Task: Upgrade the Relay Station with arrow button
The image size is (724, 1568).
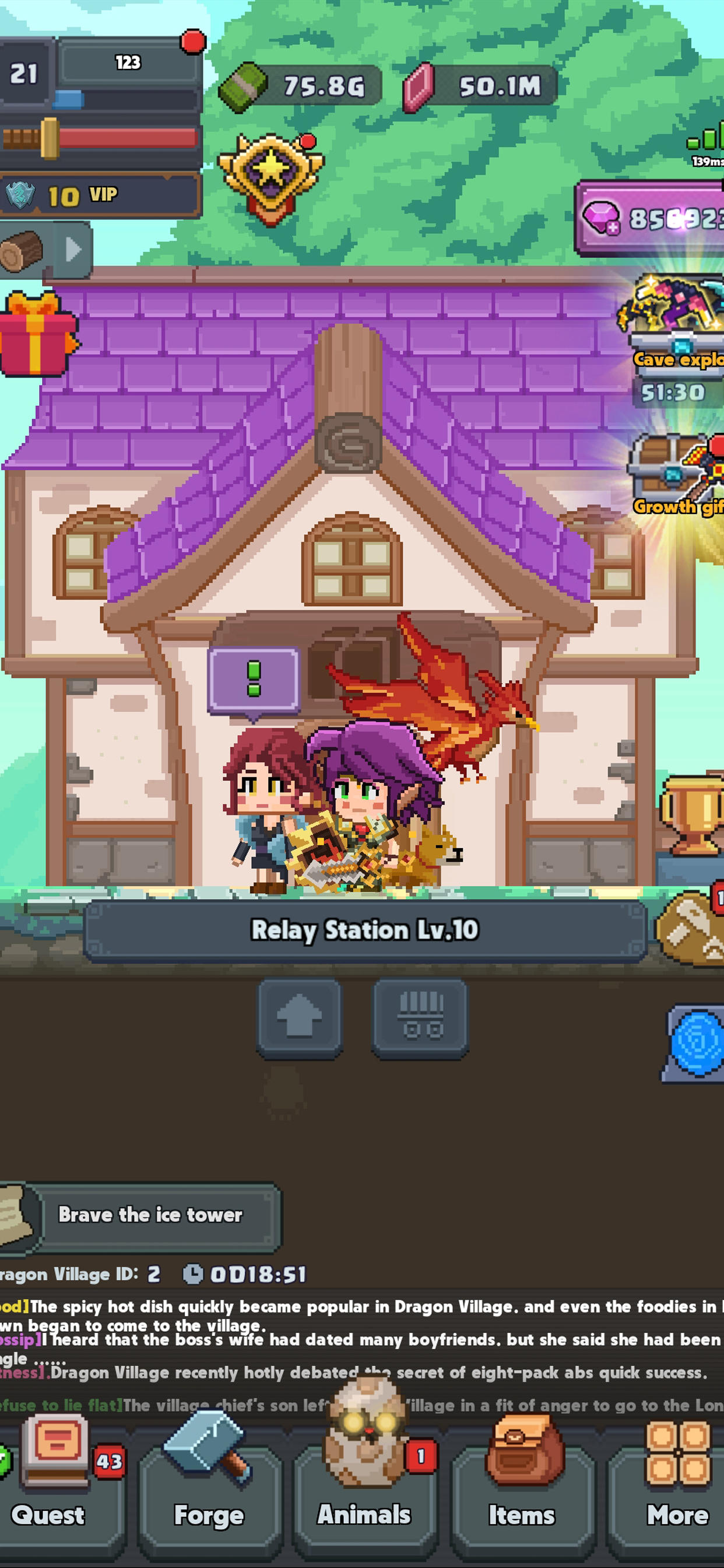Action: point(298,1018)
